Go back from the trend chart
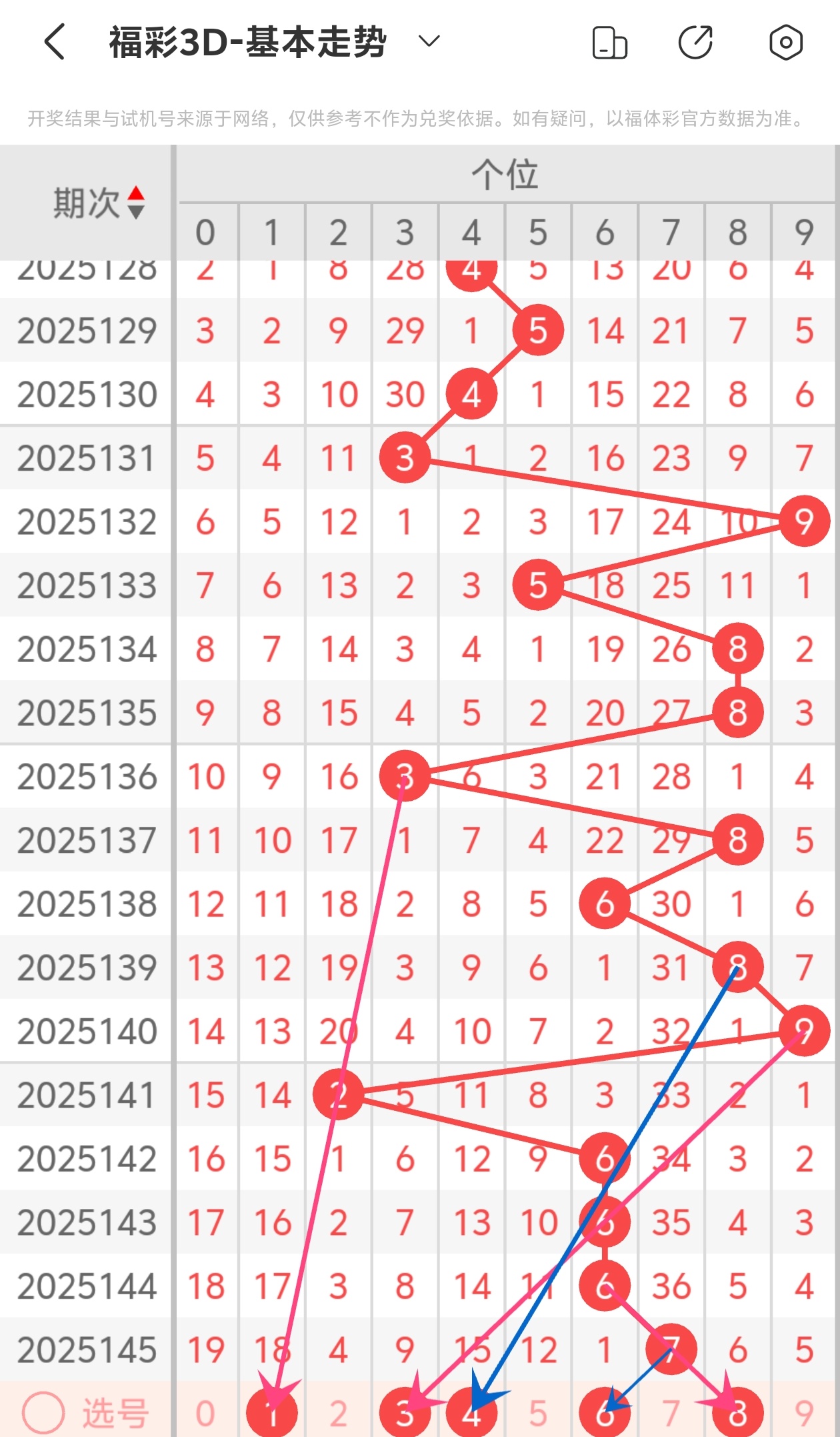The width and height of the screenshot is (840, 1437). pyautogui.click(x=55, y=42)
